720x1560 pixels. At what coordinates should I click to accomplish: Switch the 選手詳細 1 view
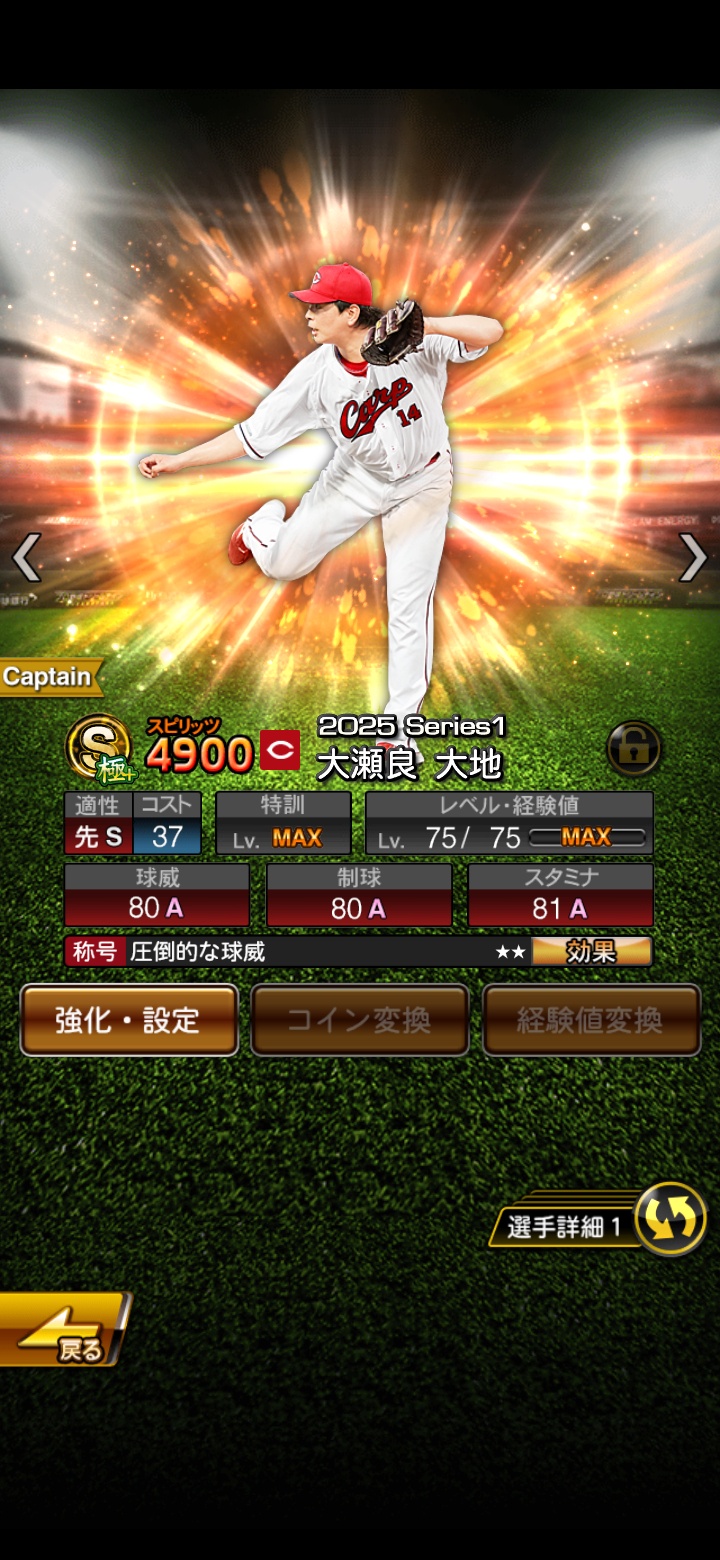pos(668,1219)
